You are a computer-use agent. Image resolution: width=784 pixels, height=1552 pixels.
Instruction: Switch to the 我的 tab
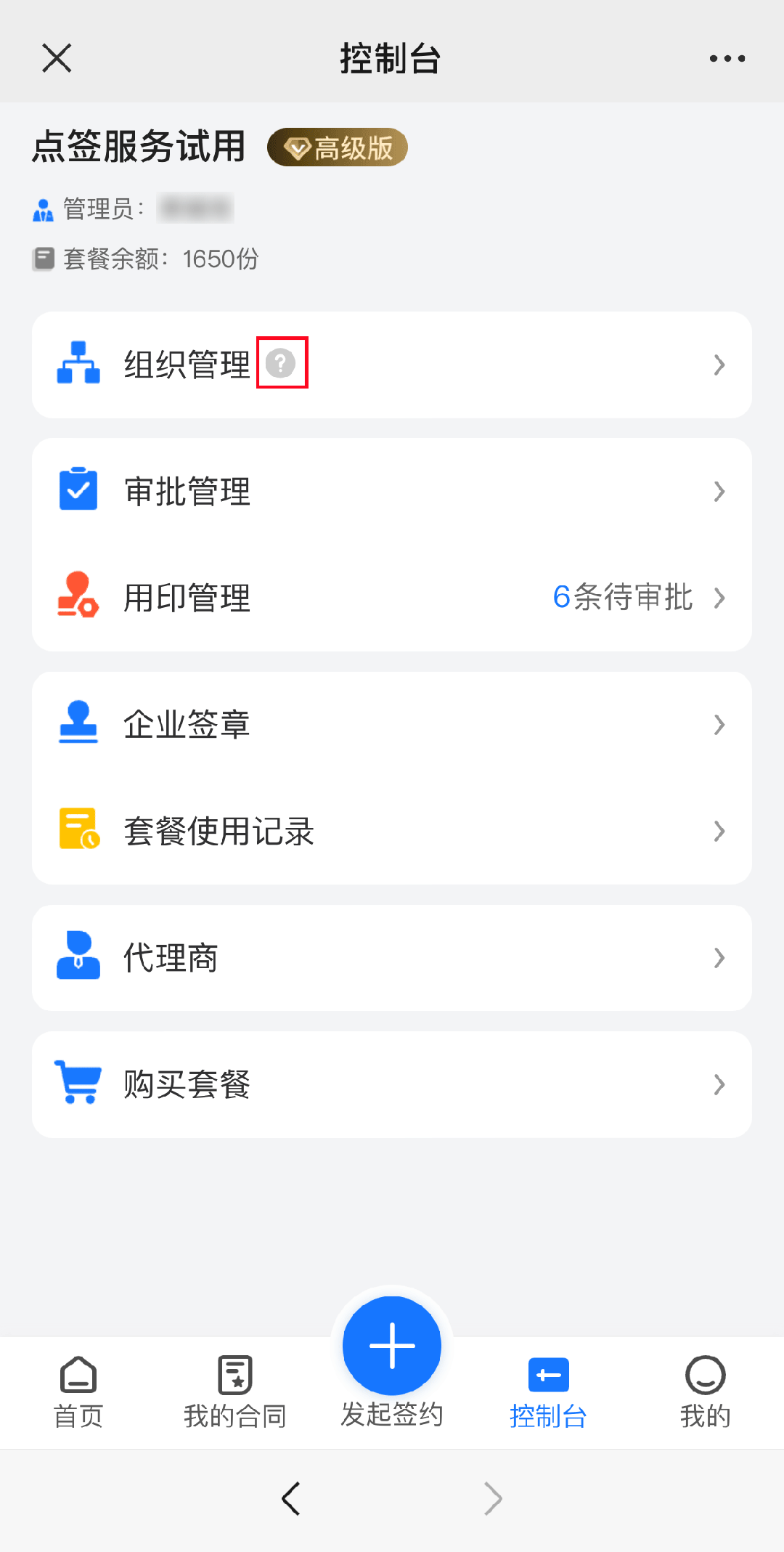[x=706, y=1392]
